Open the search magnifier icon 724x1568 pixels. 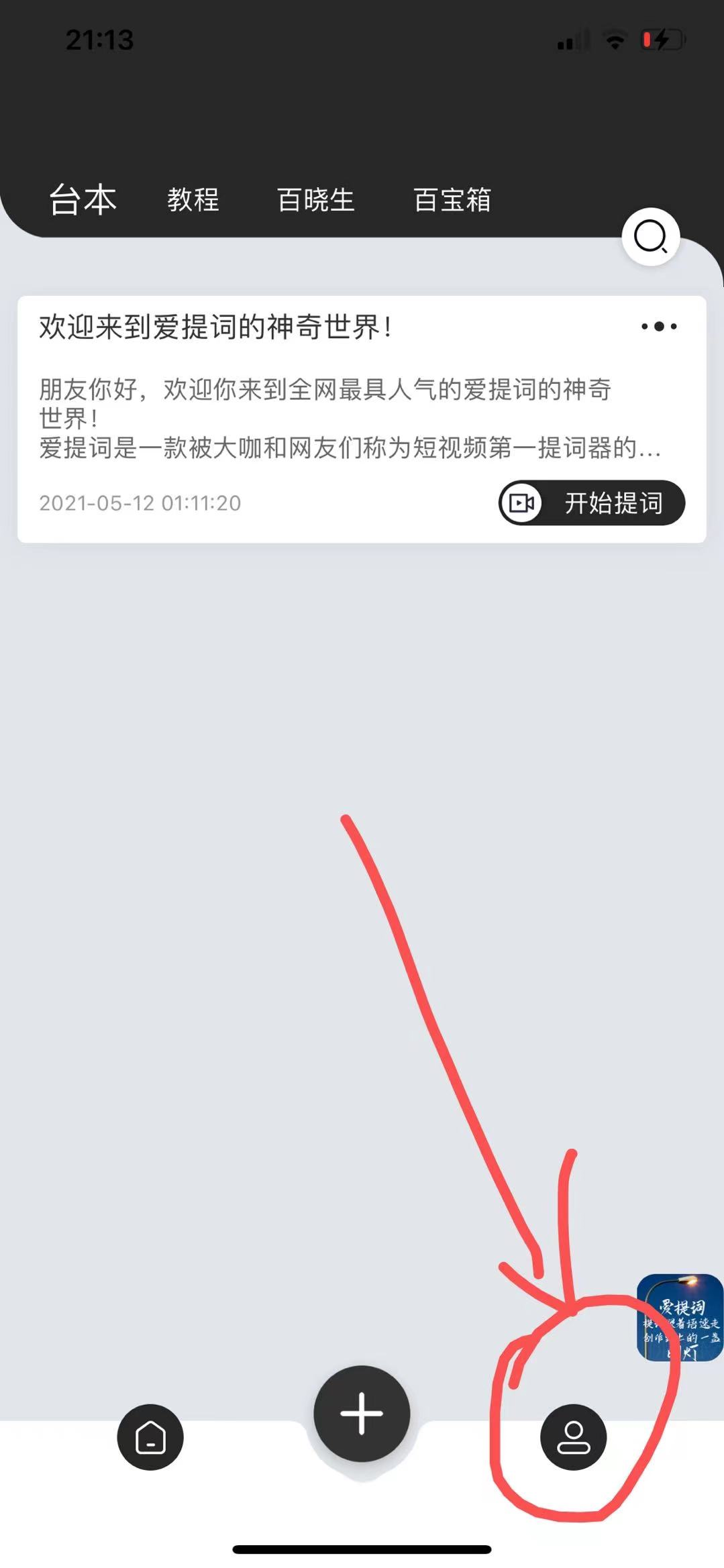pos(650,237)
